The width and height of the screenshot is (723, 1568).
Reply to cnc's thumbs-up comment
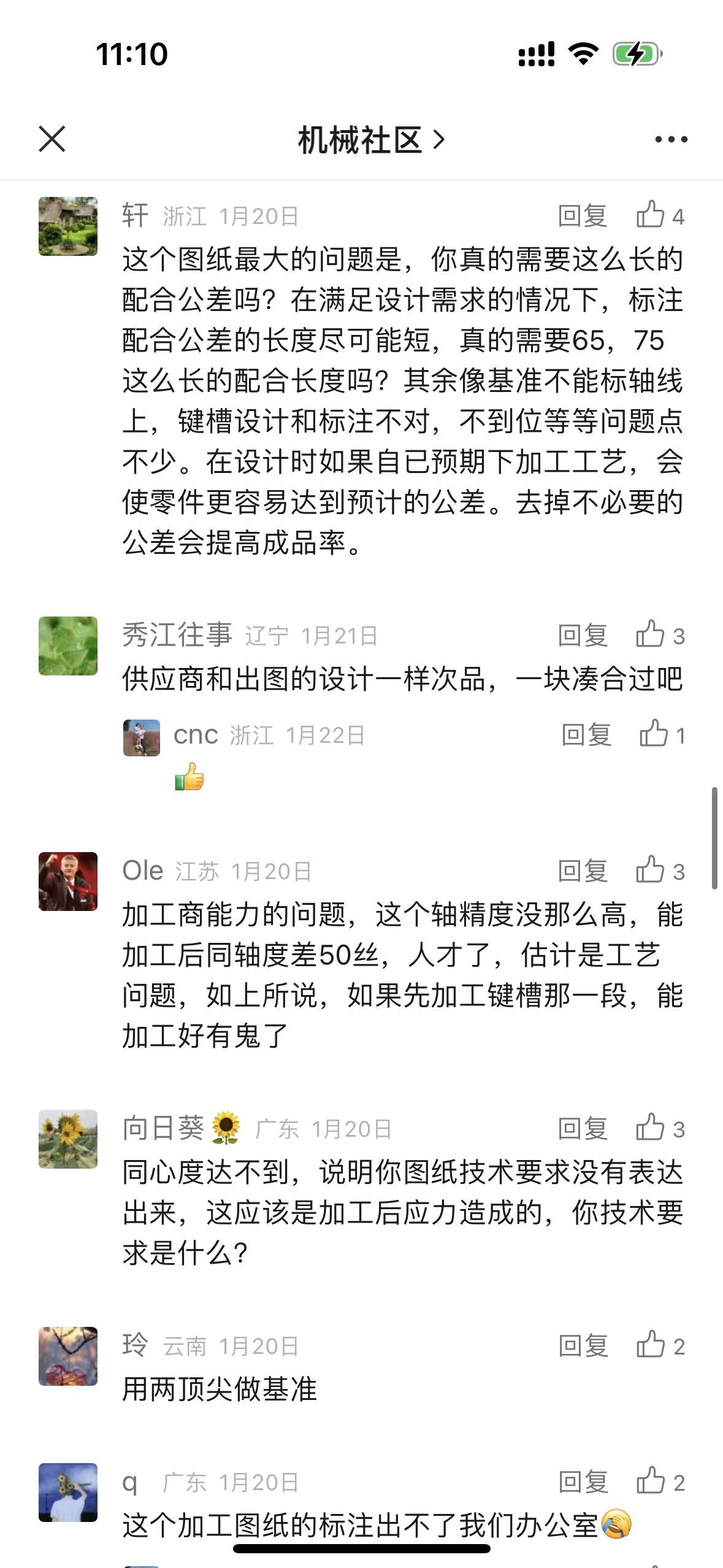(586, 735)
